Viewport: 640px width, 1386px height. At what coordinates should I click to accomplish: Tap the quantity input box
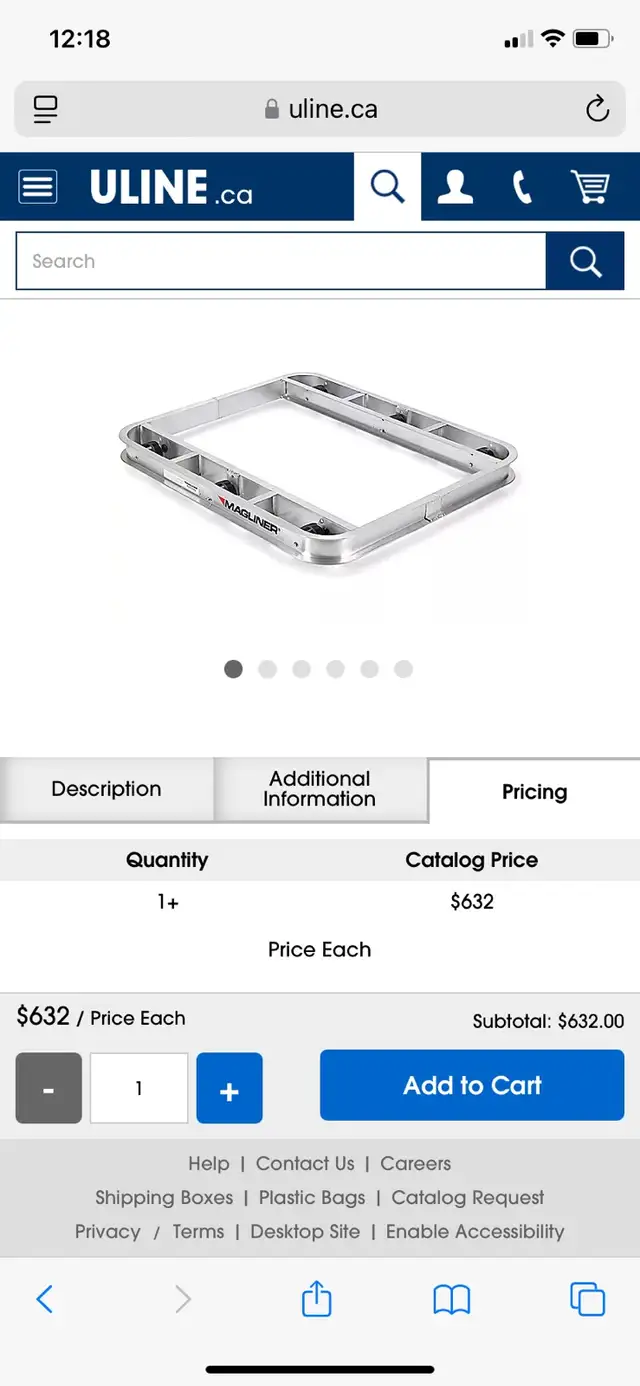tap(139, 1088)
